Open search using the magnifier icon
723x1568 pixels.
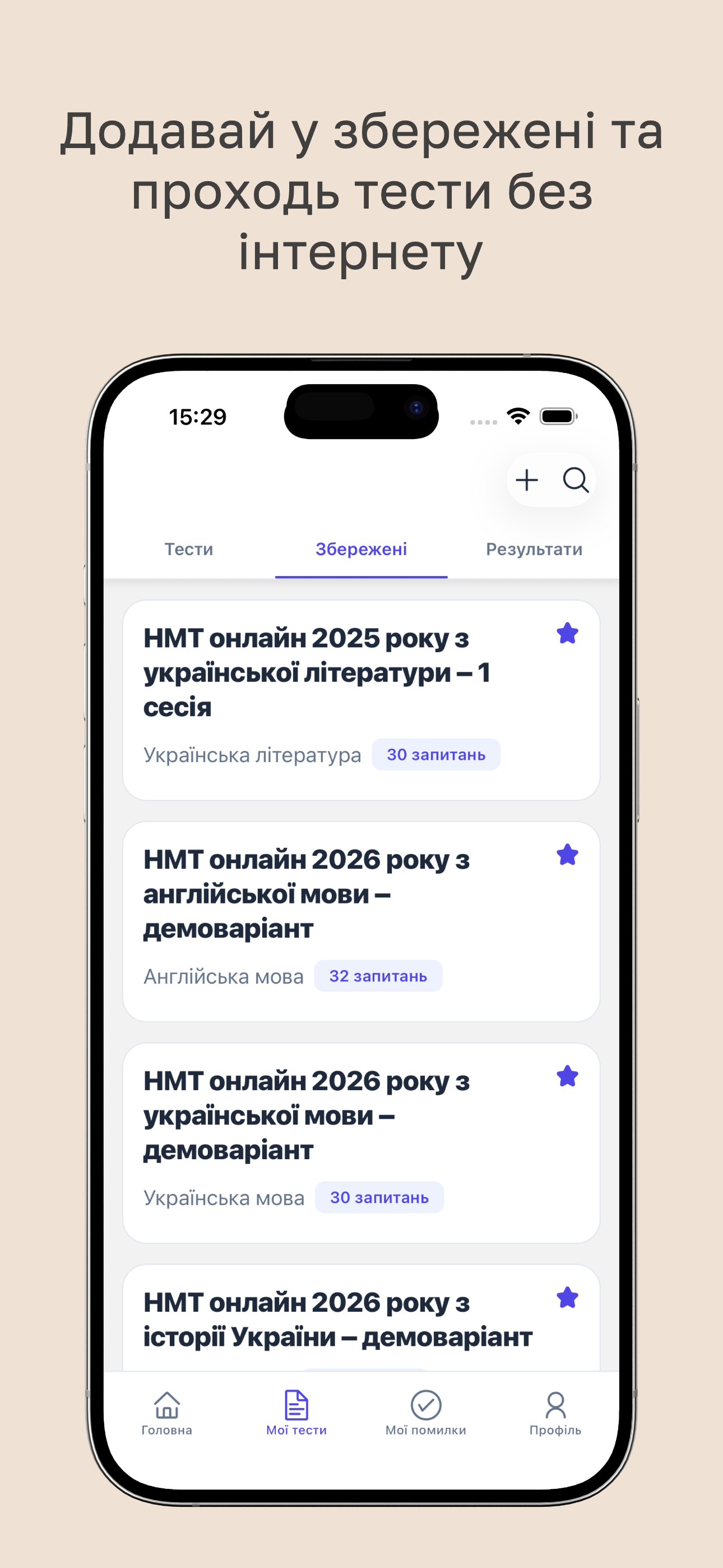574,480
